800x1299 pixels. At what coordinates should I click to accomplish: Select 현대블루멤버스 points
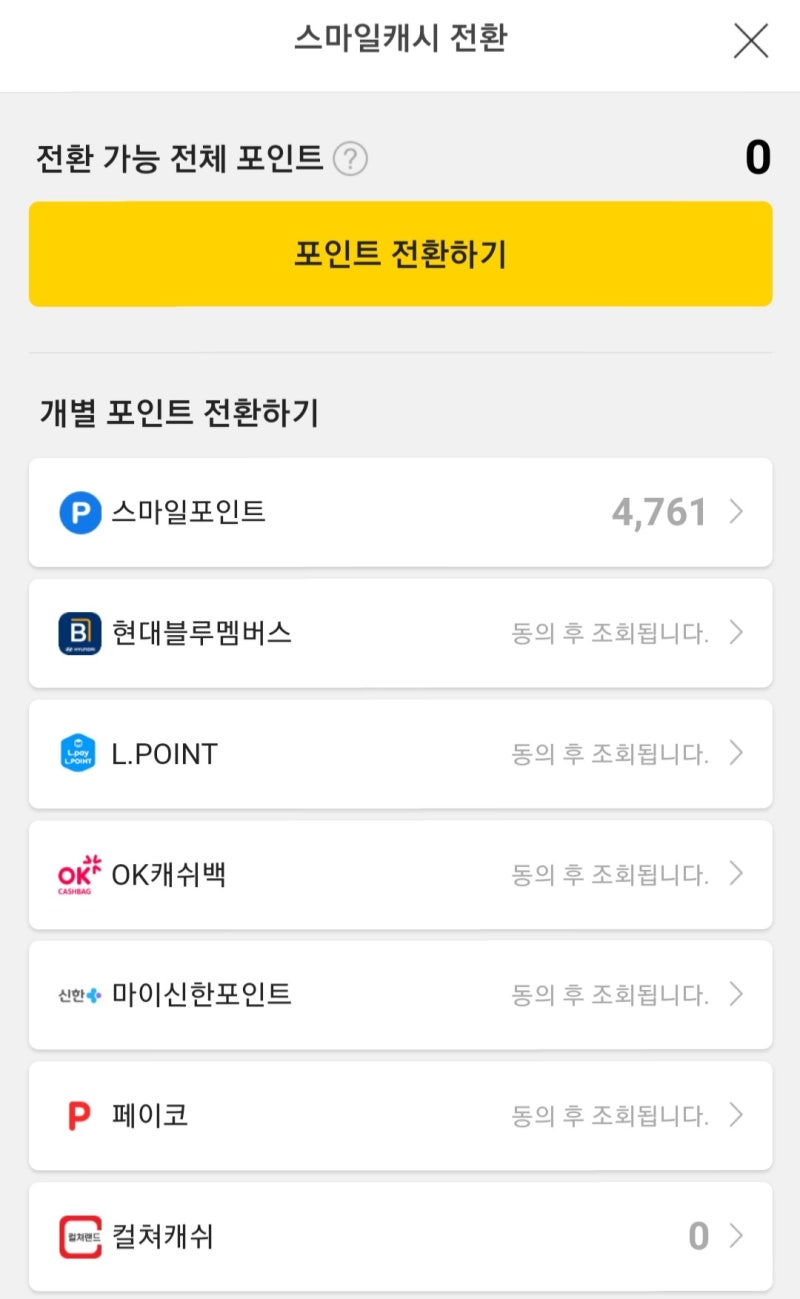click(x=400, y=633)
